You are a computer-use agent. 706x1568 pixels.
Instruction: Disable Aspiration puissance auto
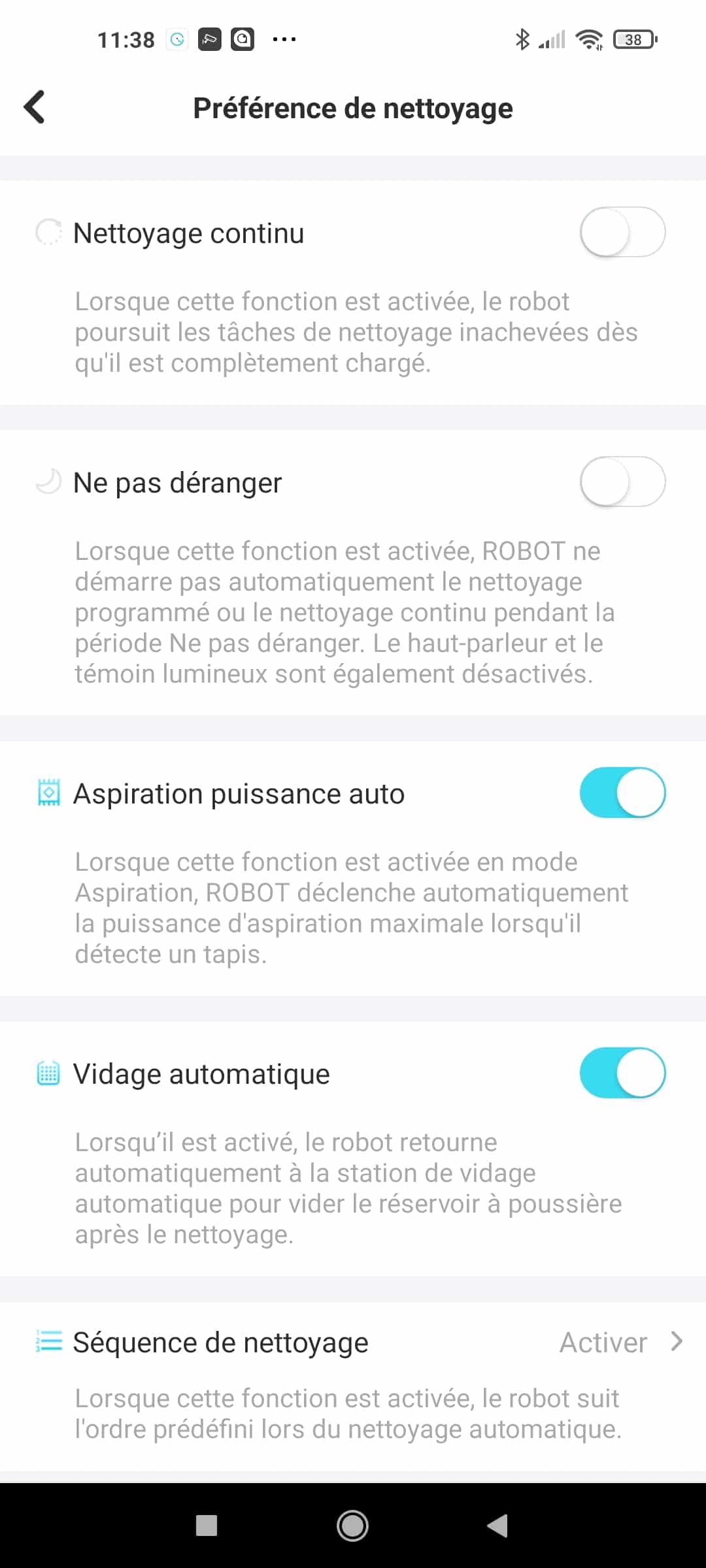(622, 792)
